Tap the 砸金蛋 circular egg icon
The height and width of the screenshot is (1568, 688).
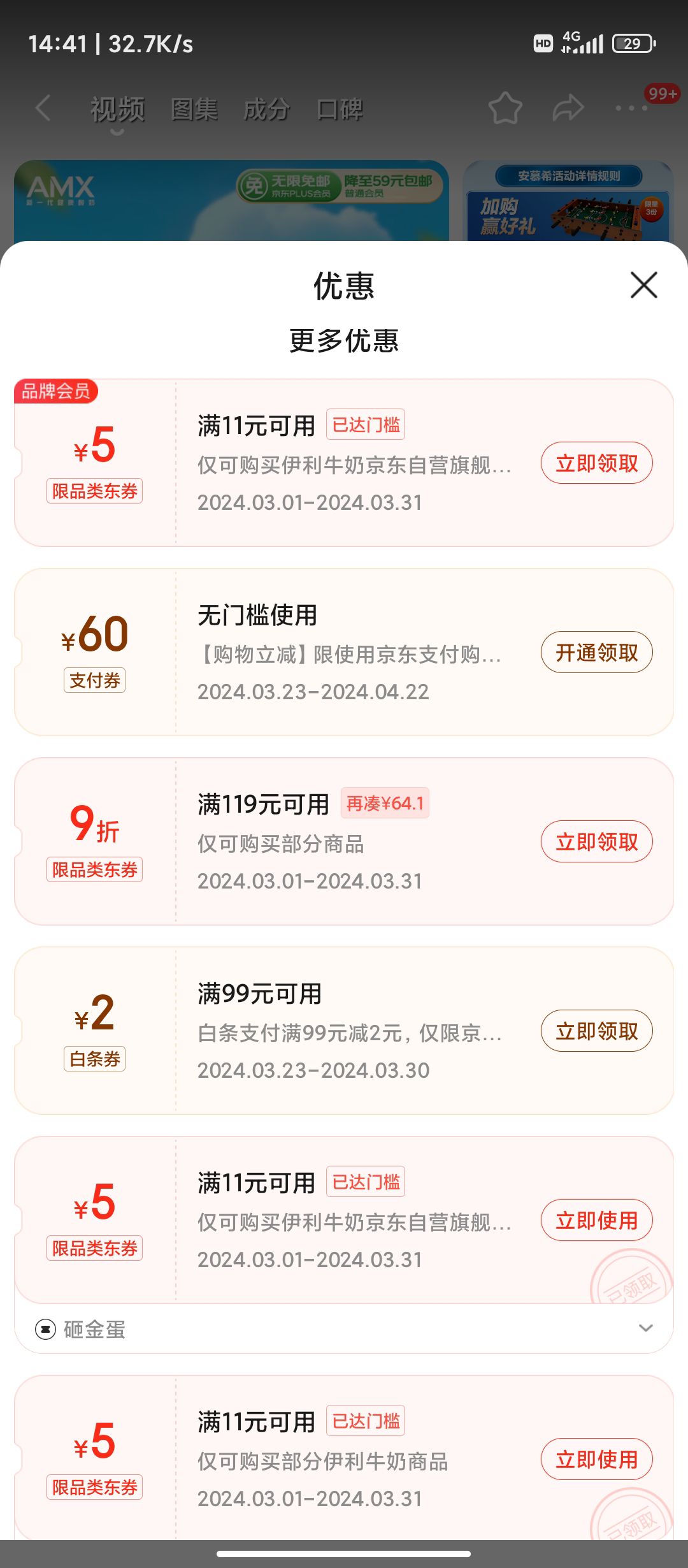click(x=45, y=1330)
